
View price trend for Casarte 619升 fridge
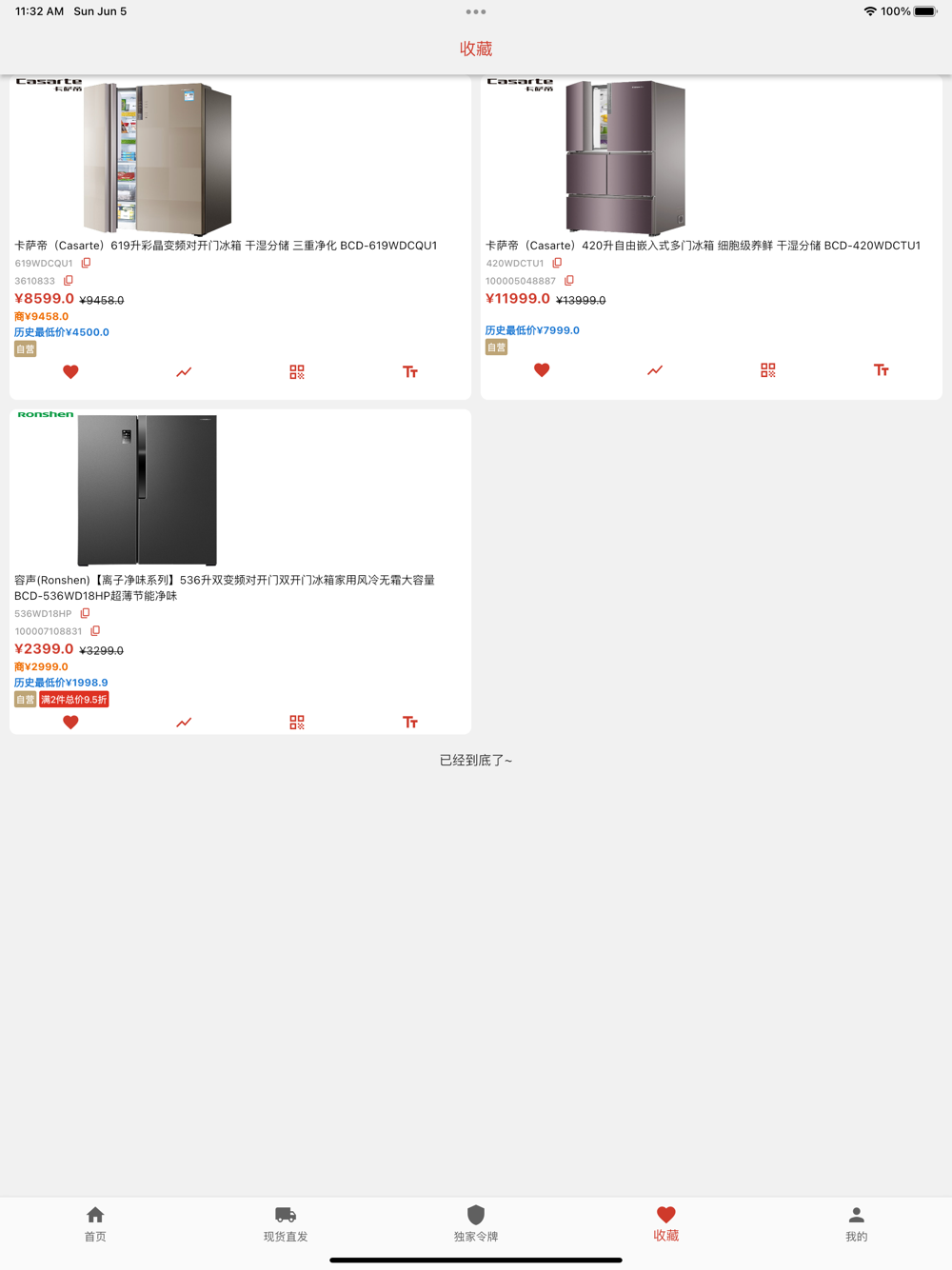tap(184, 372)
